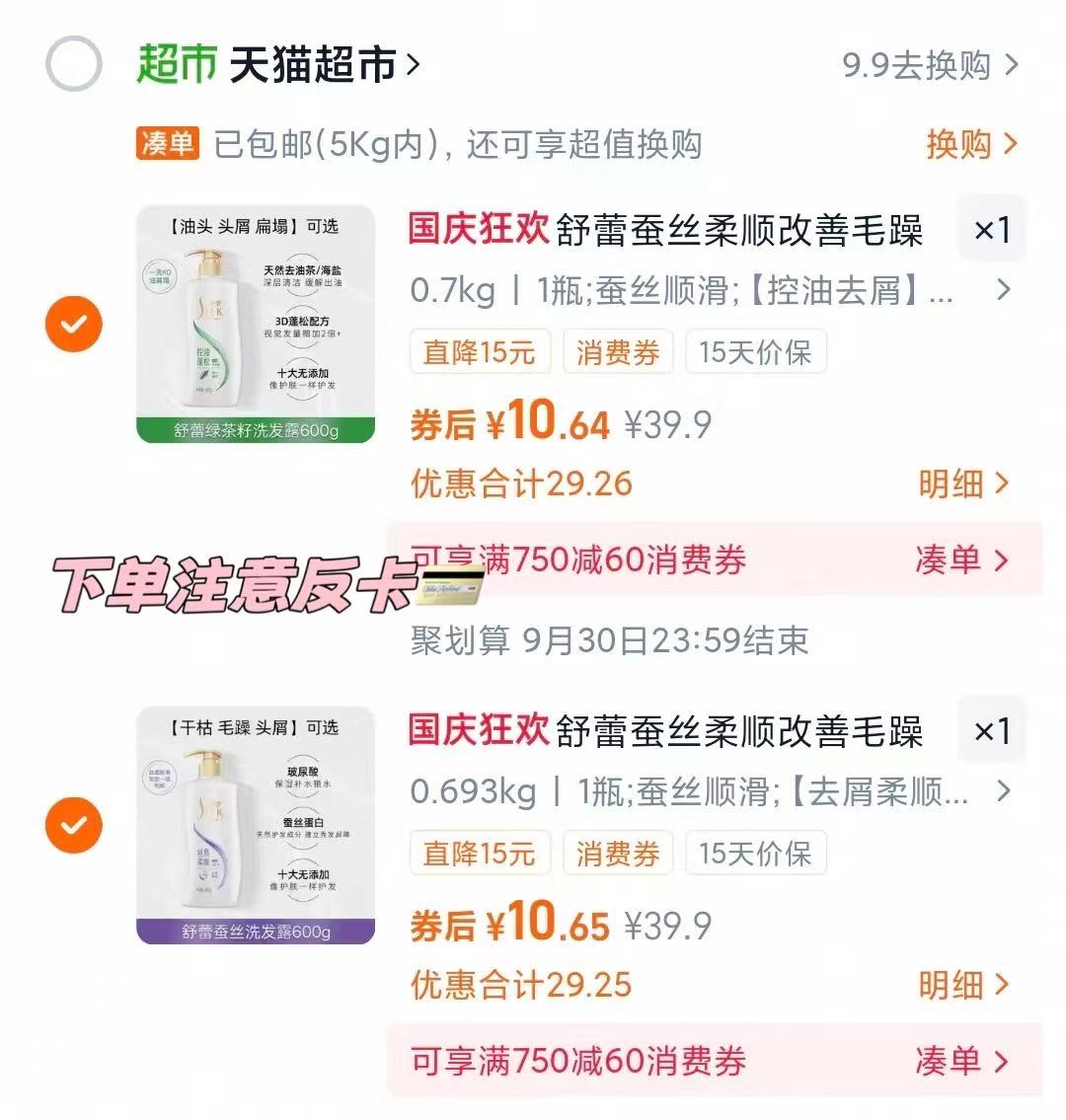
Task: Click the 消费券 coupon tag on first item
Action: coord(617,351)
